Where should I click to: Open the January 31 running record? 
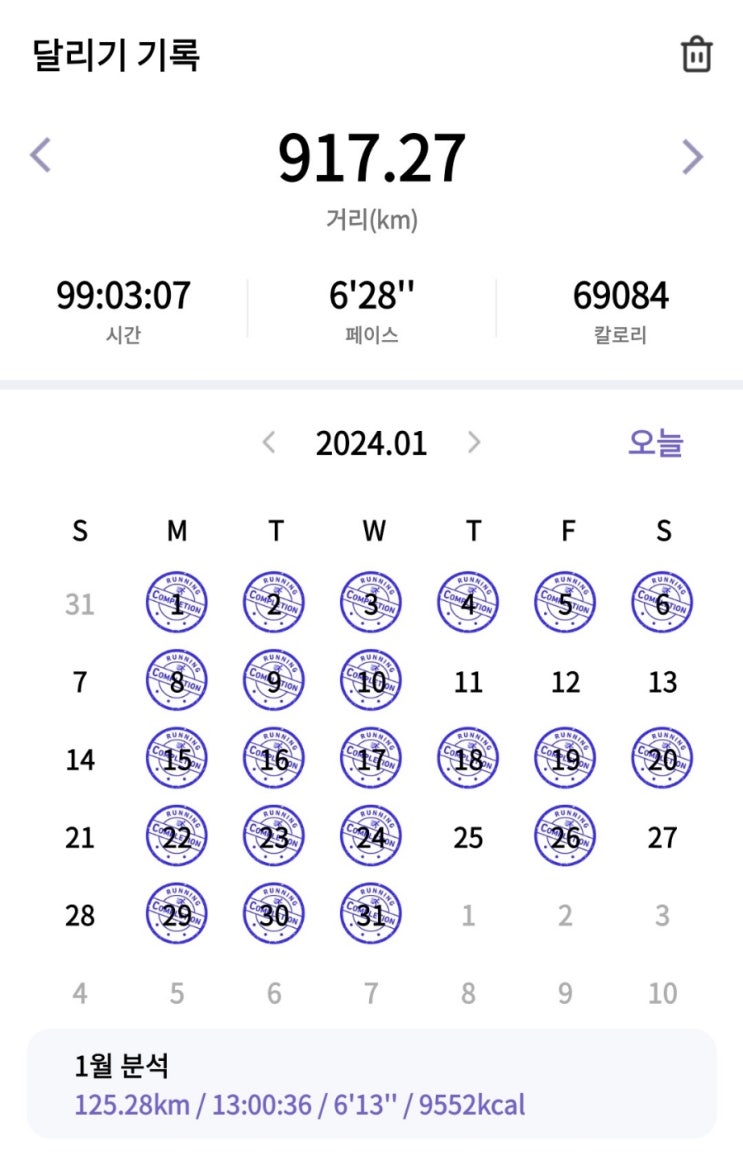click(371, 915)
